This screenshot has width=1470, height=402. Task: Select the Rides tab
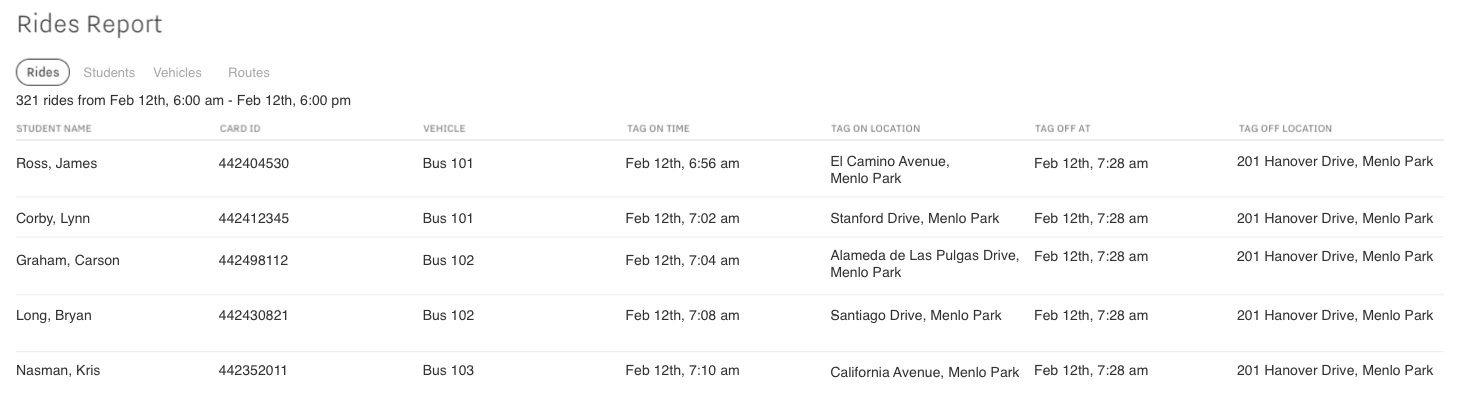point(43,72)
